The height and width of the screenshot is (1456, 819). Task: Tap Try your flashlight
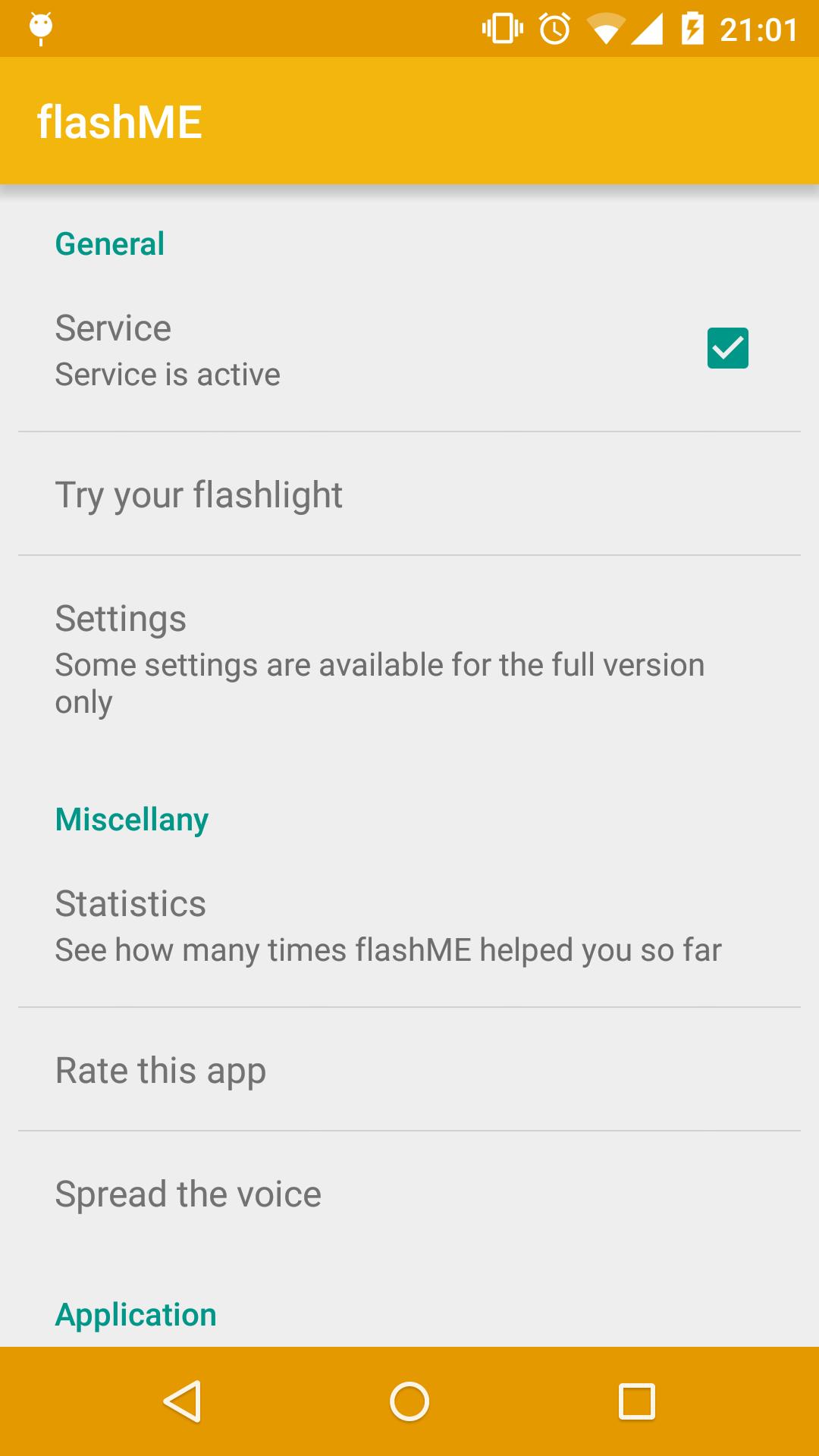[198, 494]
